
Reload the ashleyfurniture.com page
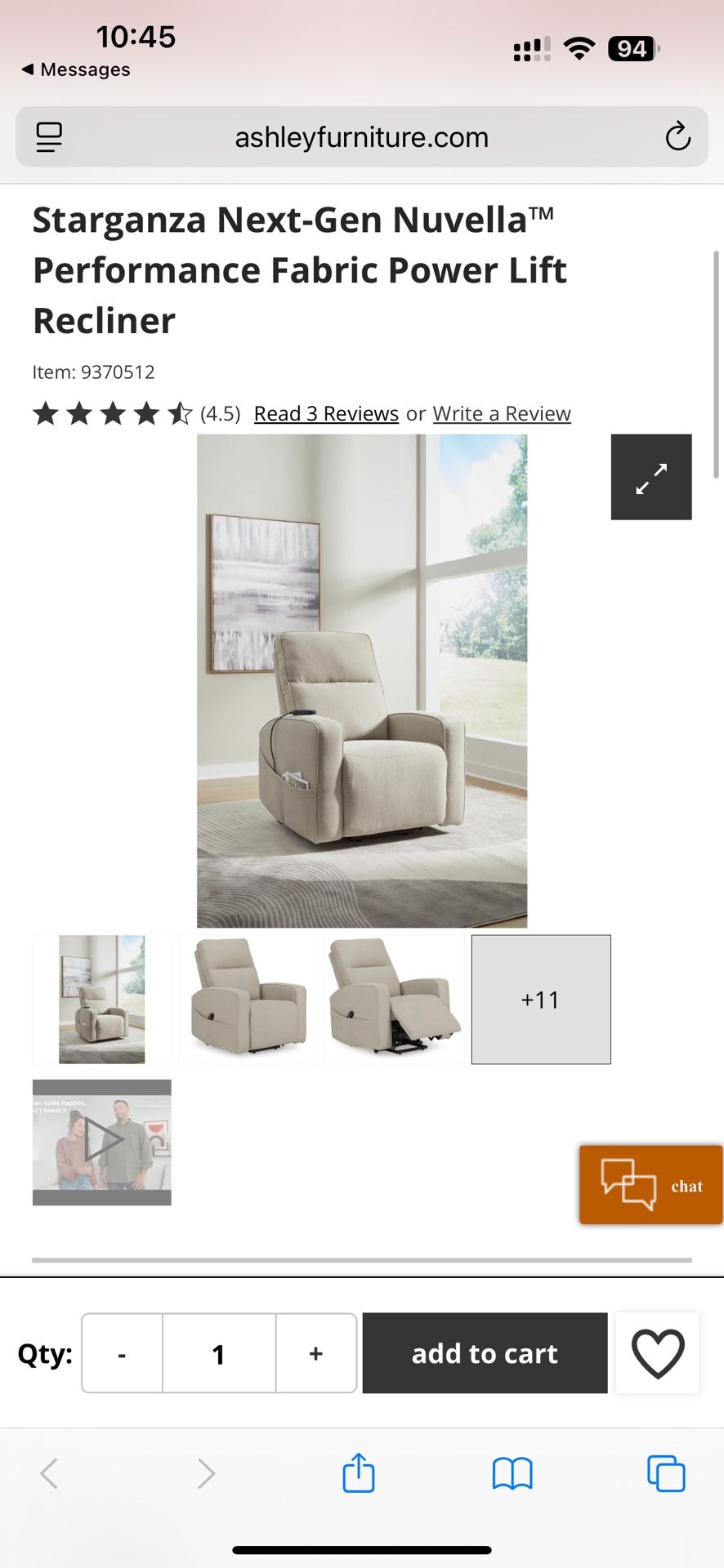pos(678,137)
